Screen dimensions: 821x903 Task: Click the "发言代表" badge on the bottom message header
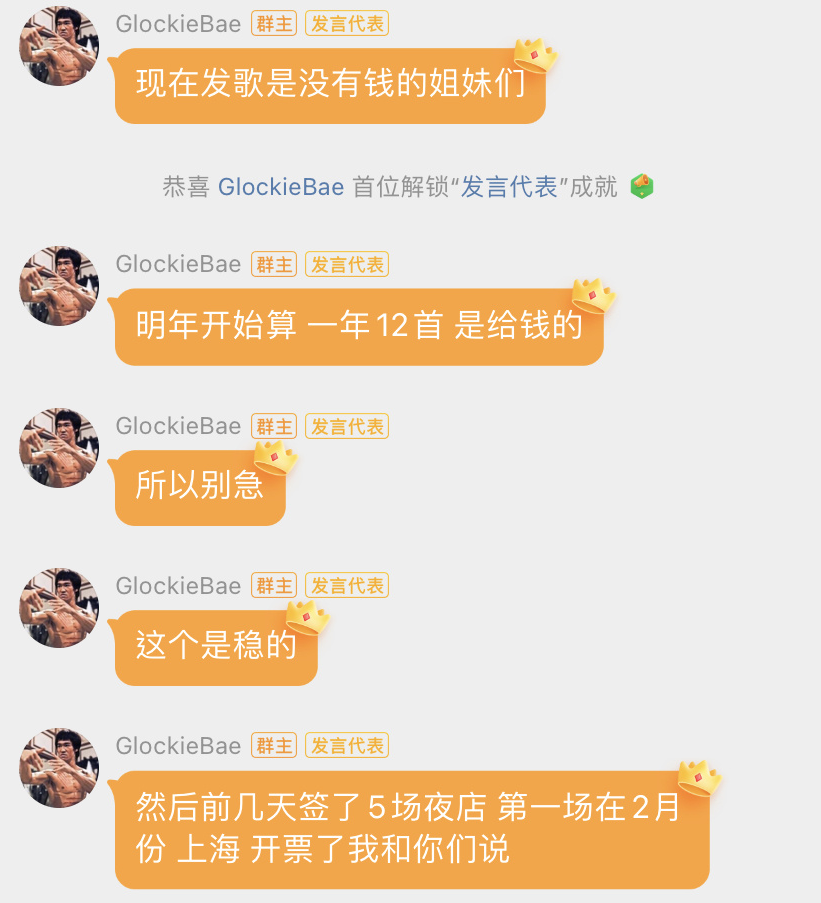(346, 744)
